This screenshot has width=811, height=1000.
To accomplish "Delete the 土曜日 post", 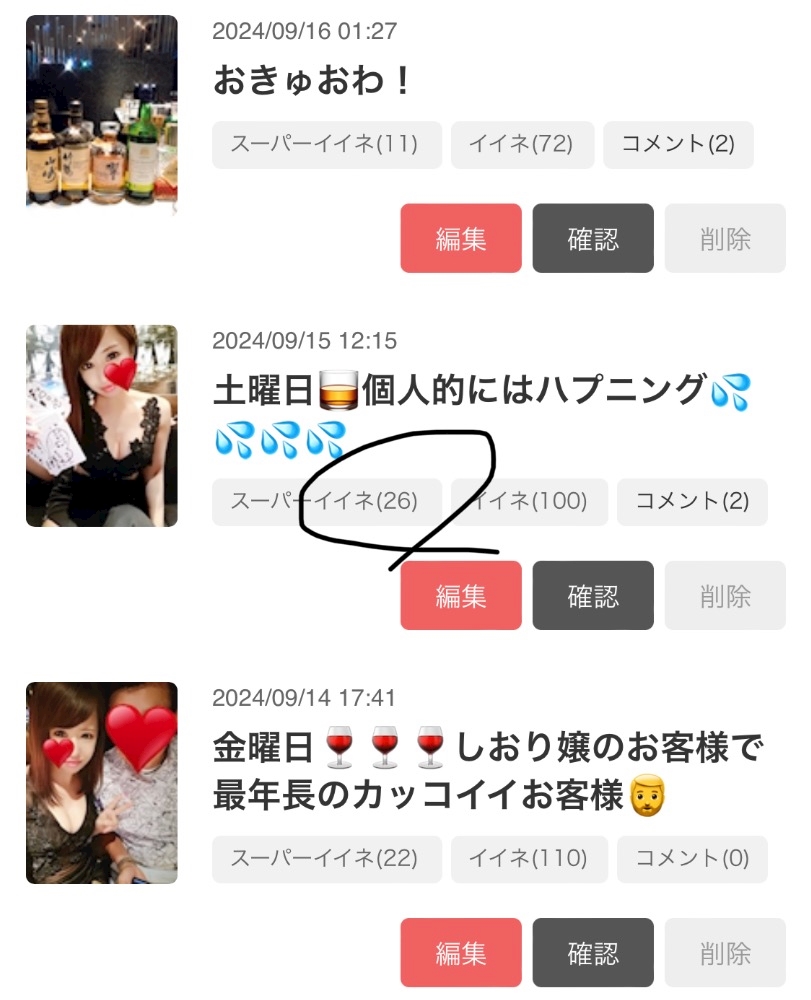I will (725, 596).
